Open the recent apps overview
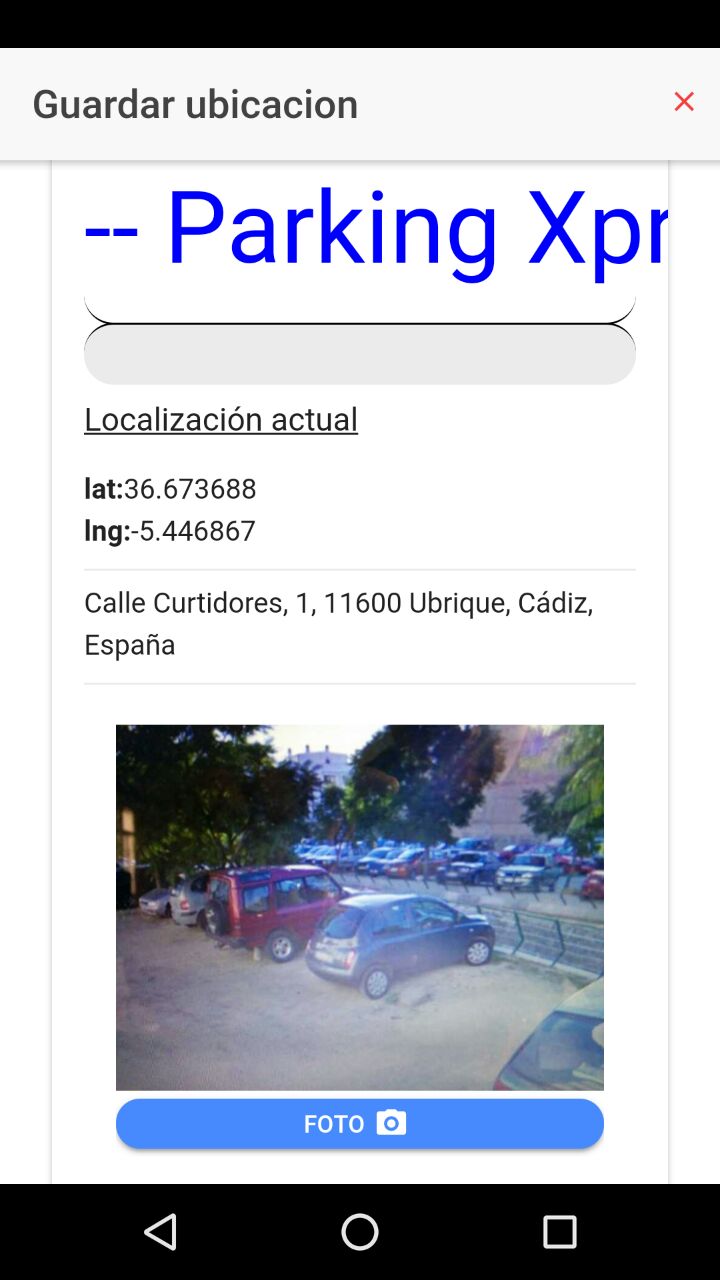This screenshot has width=720, height=1280. [x=560, y=1232]
